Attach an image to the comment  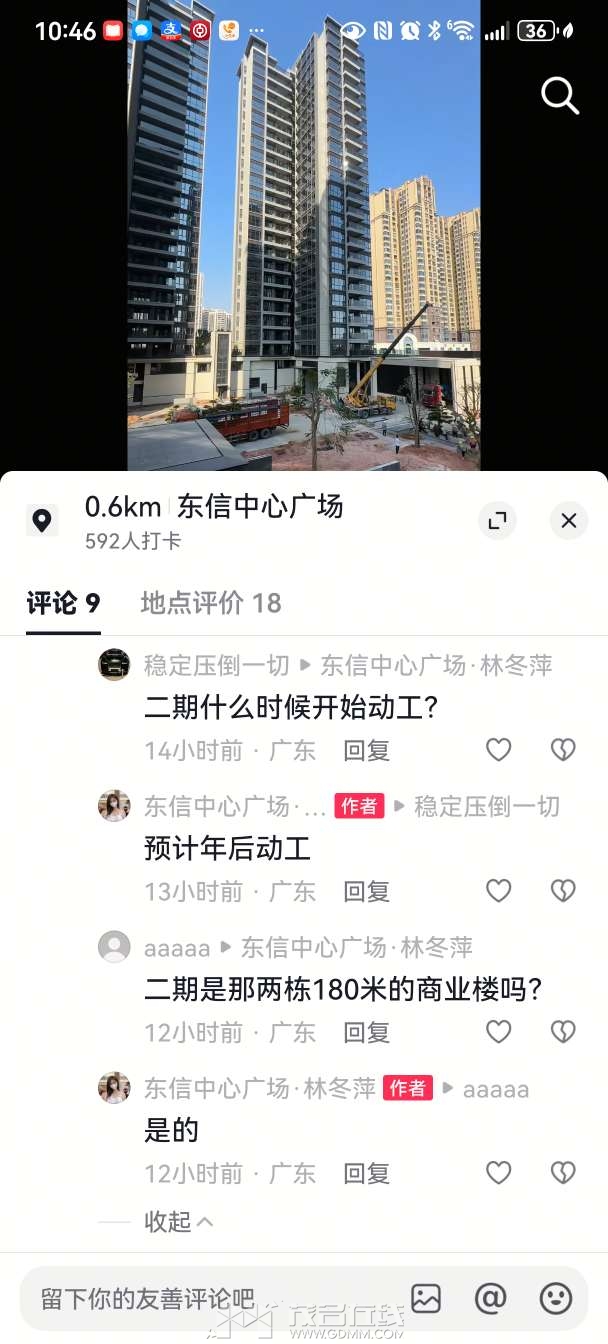[x=426, y=1298]
